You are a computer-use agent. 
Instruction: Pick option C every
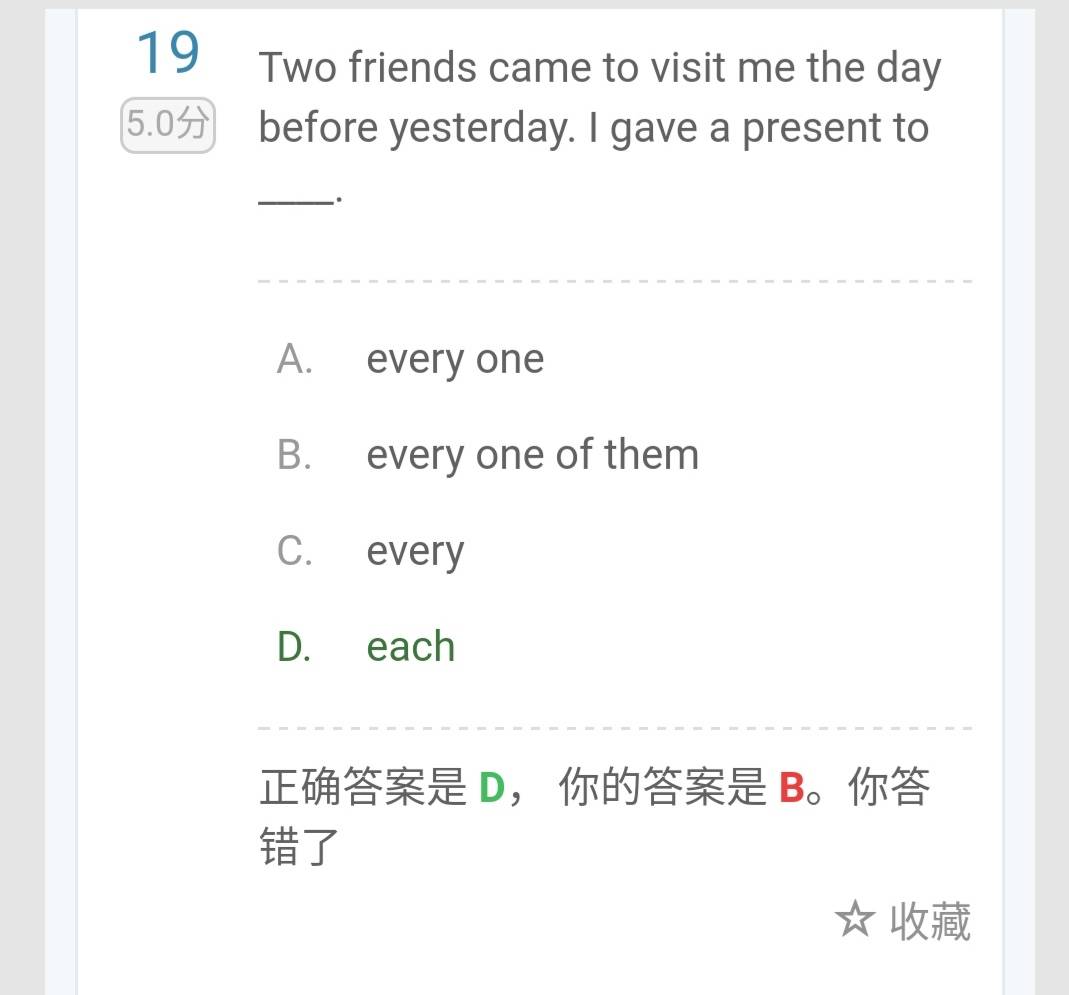point(414,551)
